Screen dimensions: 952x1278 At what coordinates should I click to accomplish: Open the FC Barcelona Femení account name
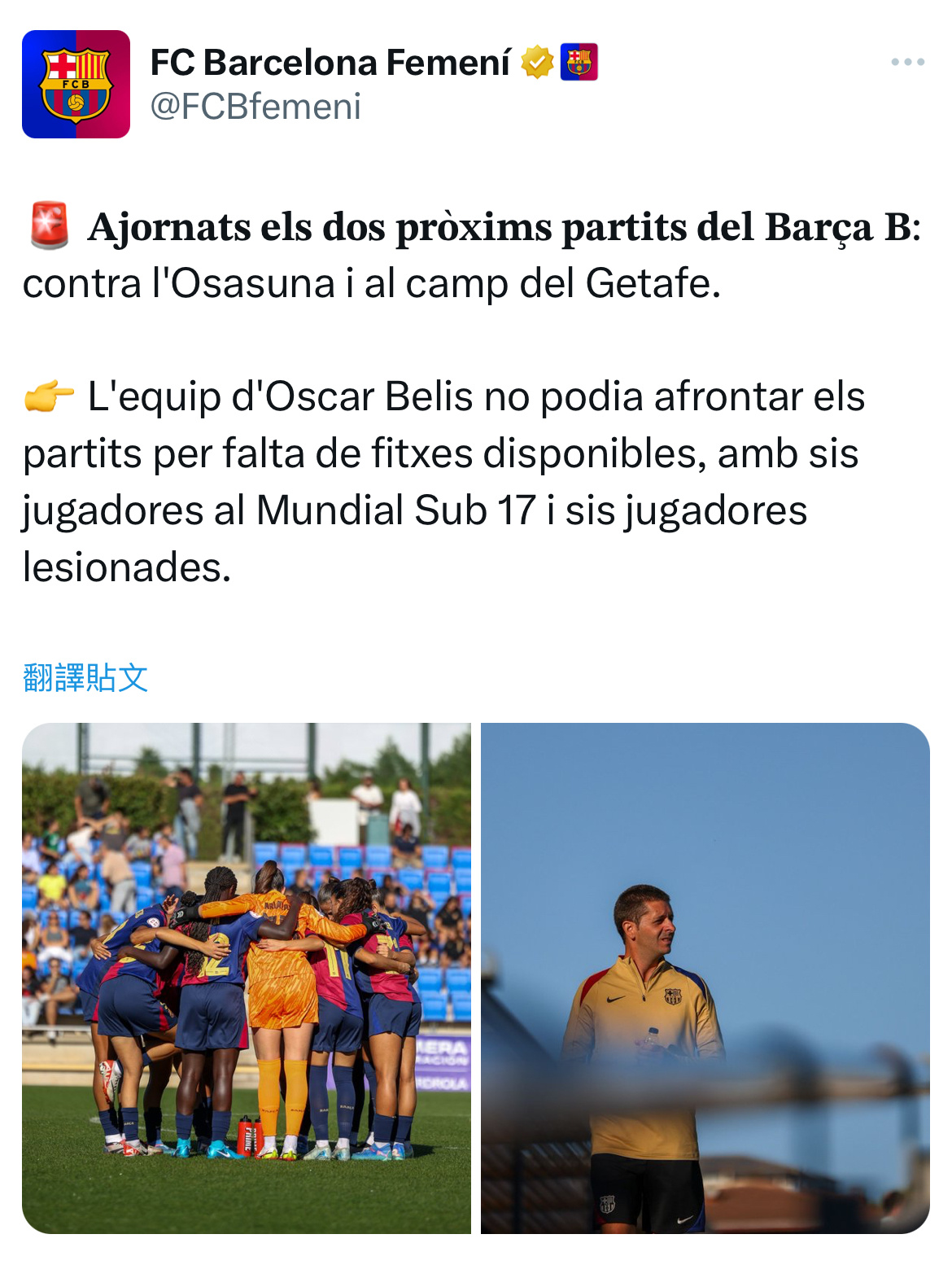[x=330, y=62]
